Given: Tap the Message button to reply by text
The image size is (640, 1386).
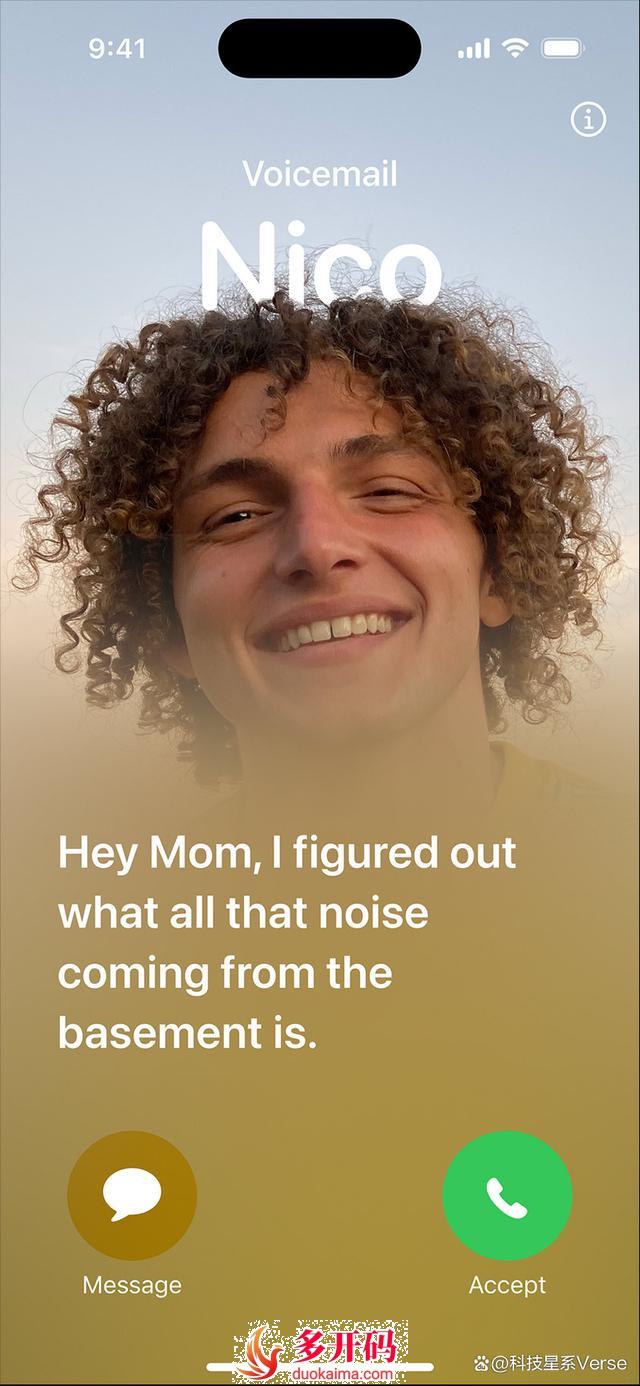Looking at the screenshot, I should (x=132, y=1195).
